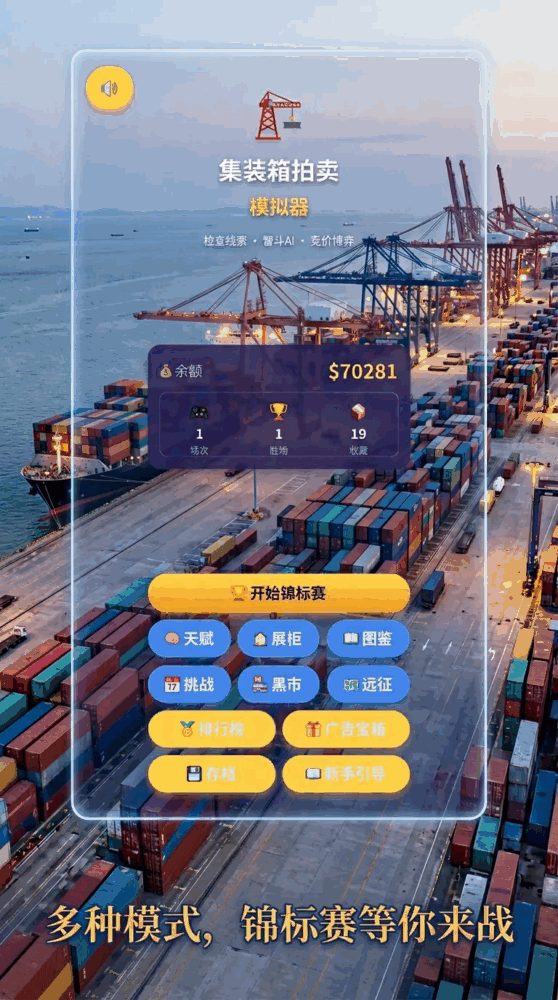
Task: Open the 天赋 talents page
Action: (189, 638)
